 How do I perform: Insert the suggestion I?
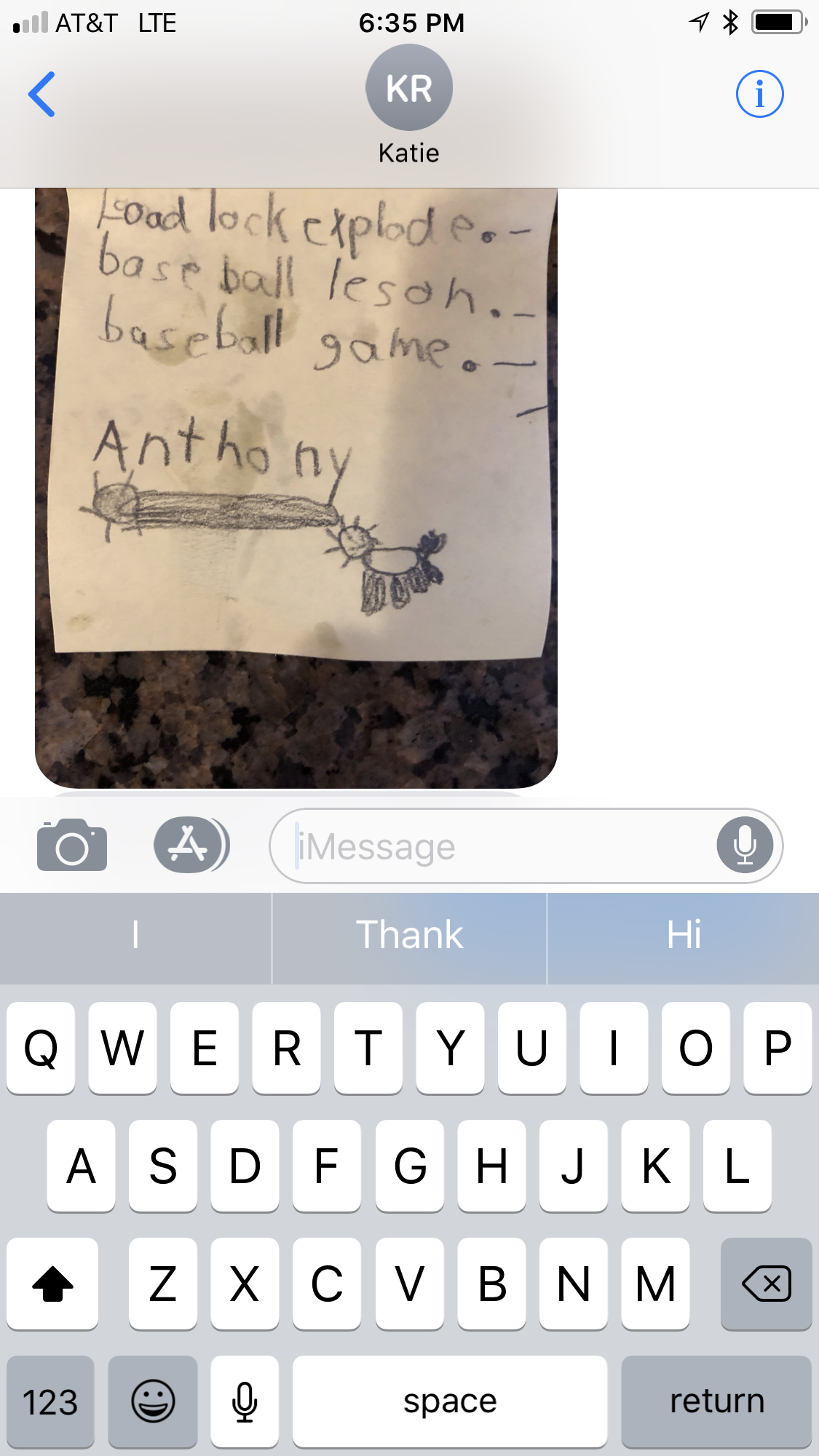coord(135,935)
